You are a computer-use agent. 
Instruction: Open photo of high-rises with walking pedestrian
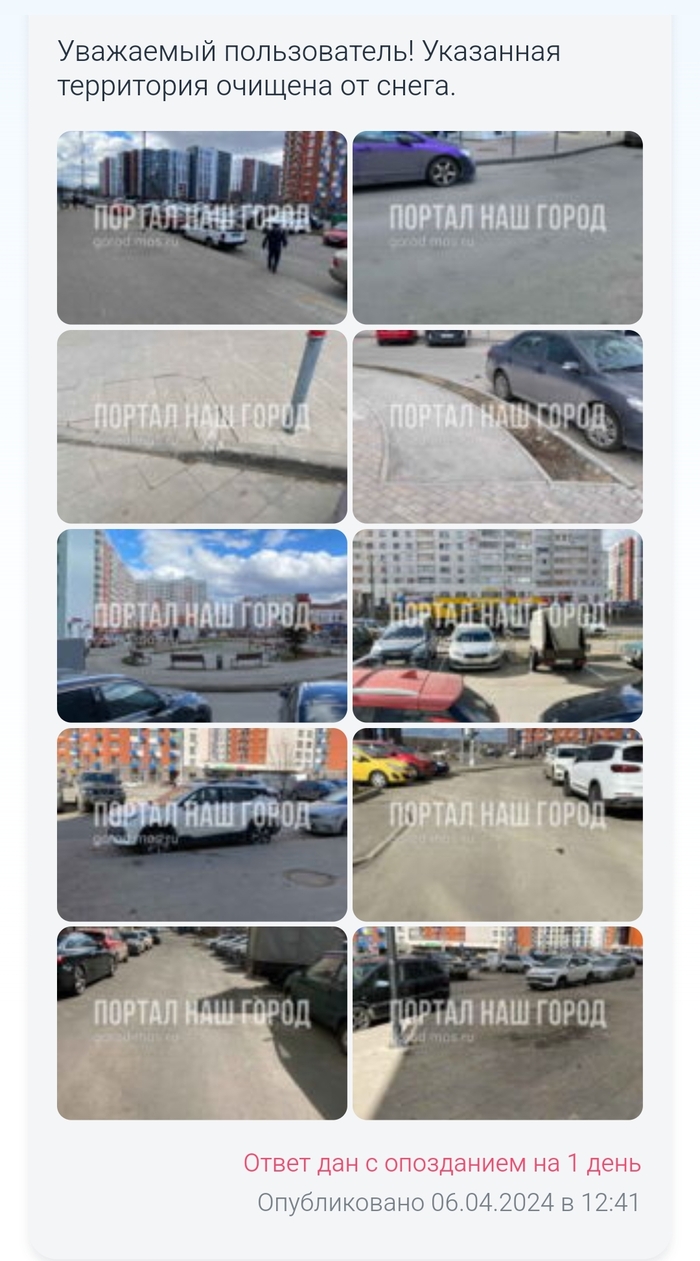202,227
